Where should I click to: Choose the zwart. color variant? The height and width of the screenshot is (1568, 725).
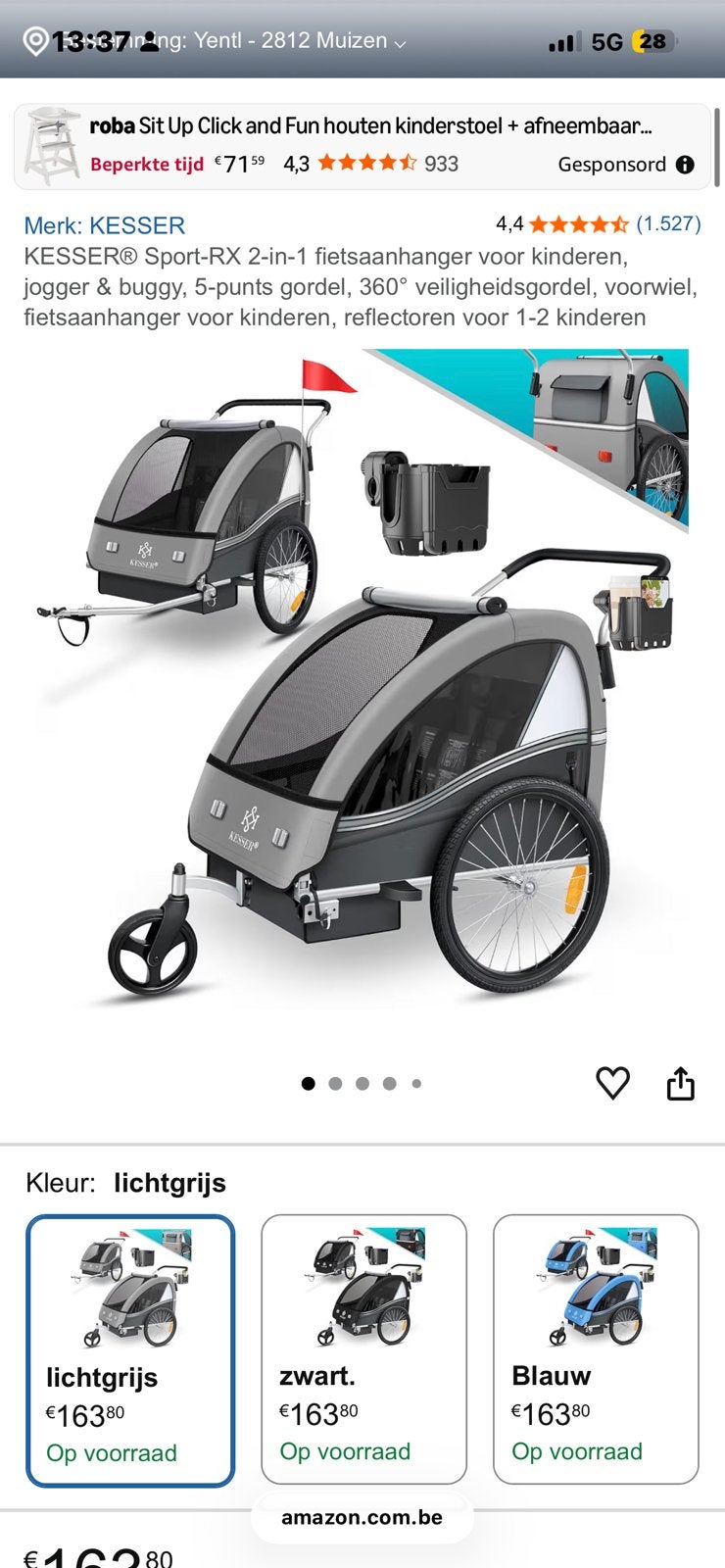pos(363,1349)
